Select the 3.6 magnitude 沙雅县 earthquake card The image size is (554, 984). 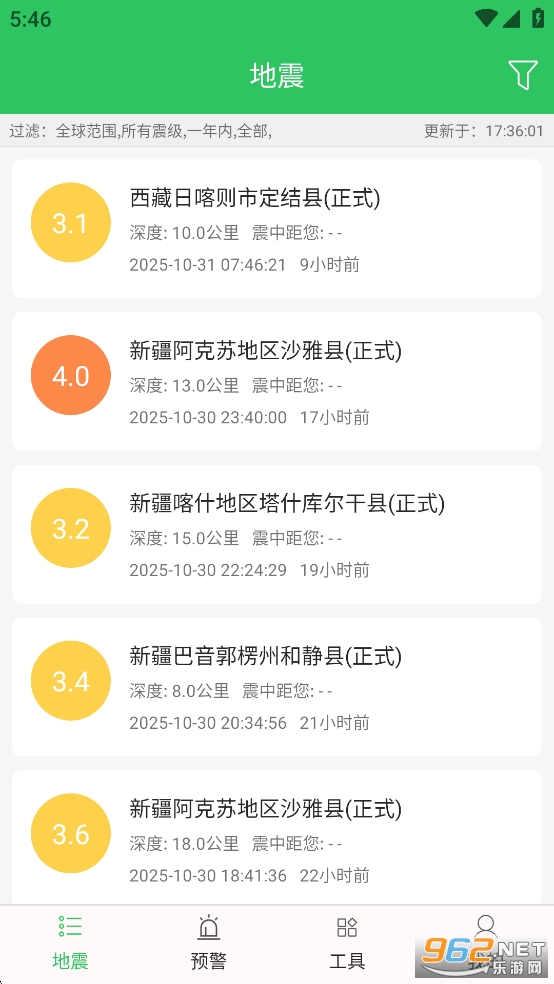pos(277,838)
